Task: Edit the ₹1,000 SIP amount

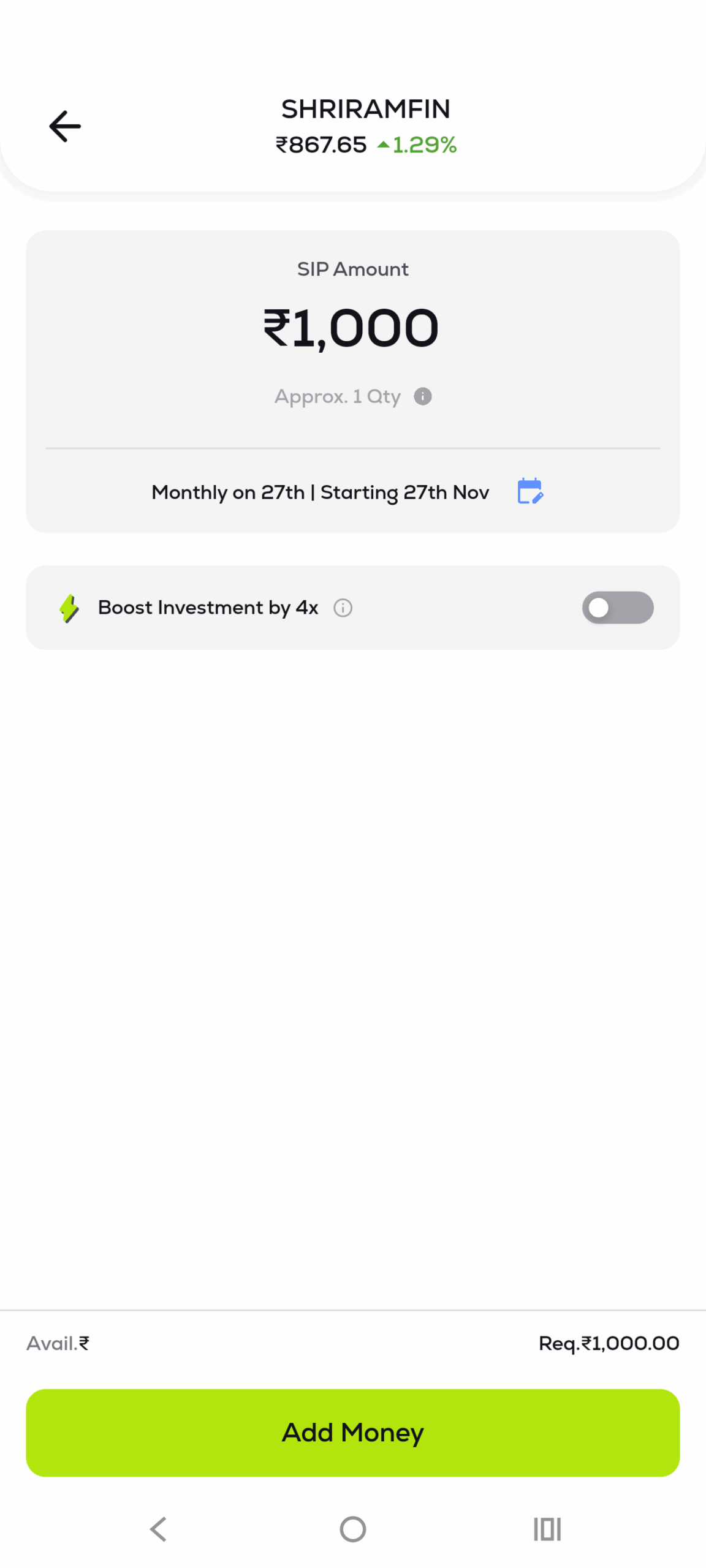Action: click(x=351, y=328)
